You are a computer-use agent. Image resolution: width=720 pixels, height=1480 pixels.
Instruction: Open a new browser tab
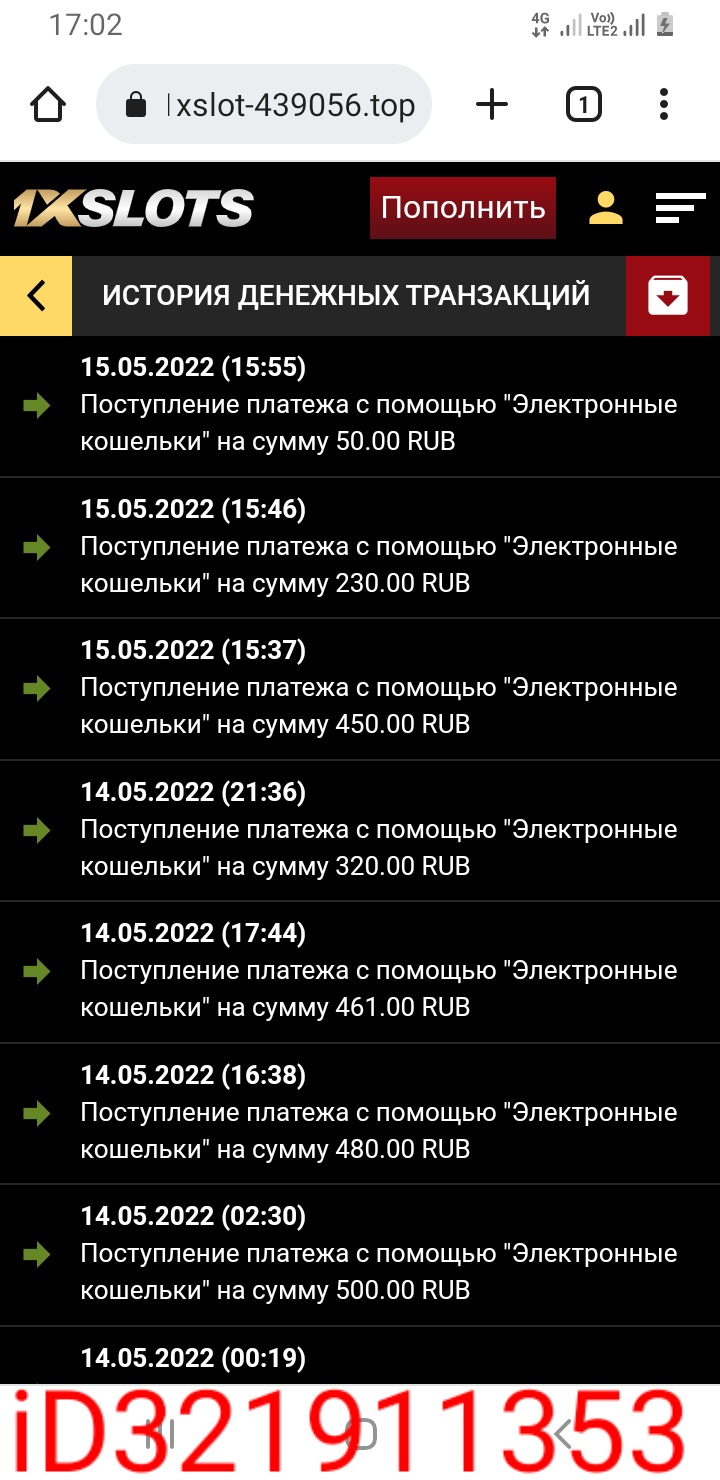(491, 104)
